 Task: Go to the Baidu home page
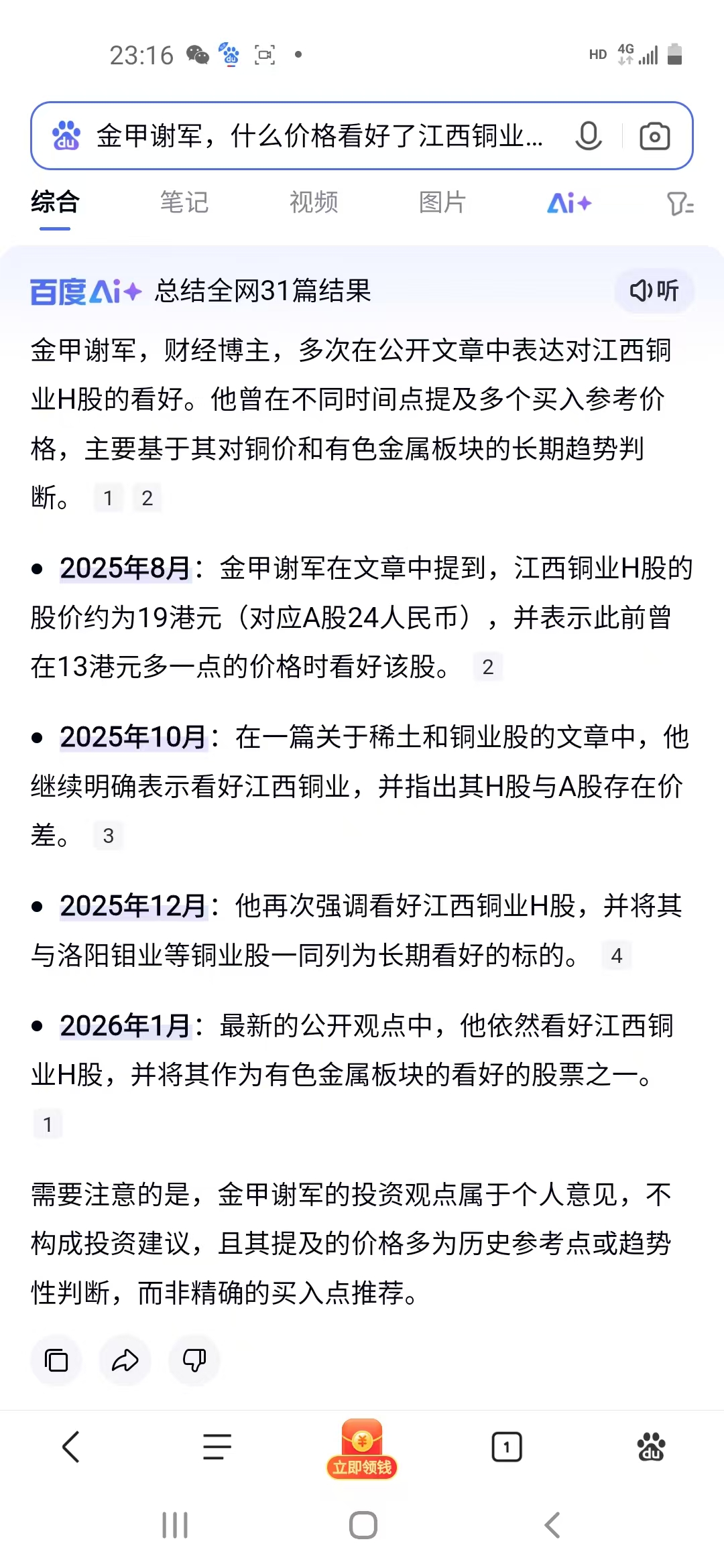coord(651,1447)
